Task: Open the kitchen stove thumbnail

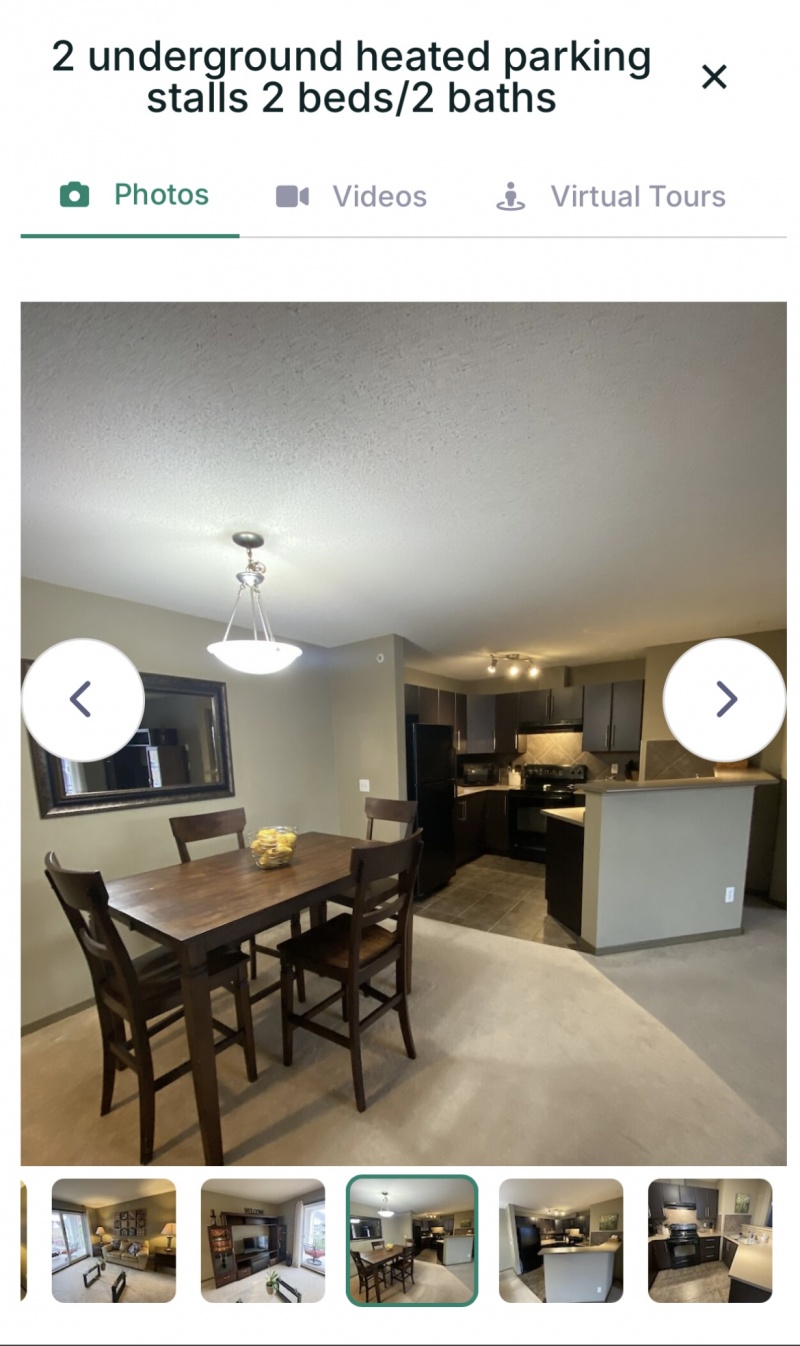Action: (710, 1240)
